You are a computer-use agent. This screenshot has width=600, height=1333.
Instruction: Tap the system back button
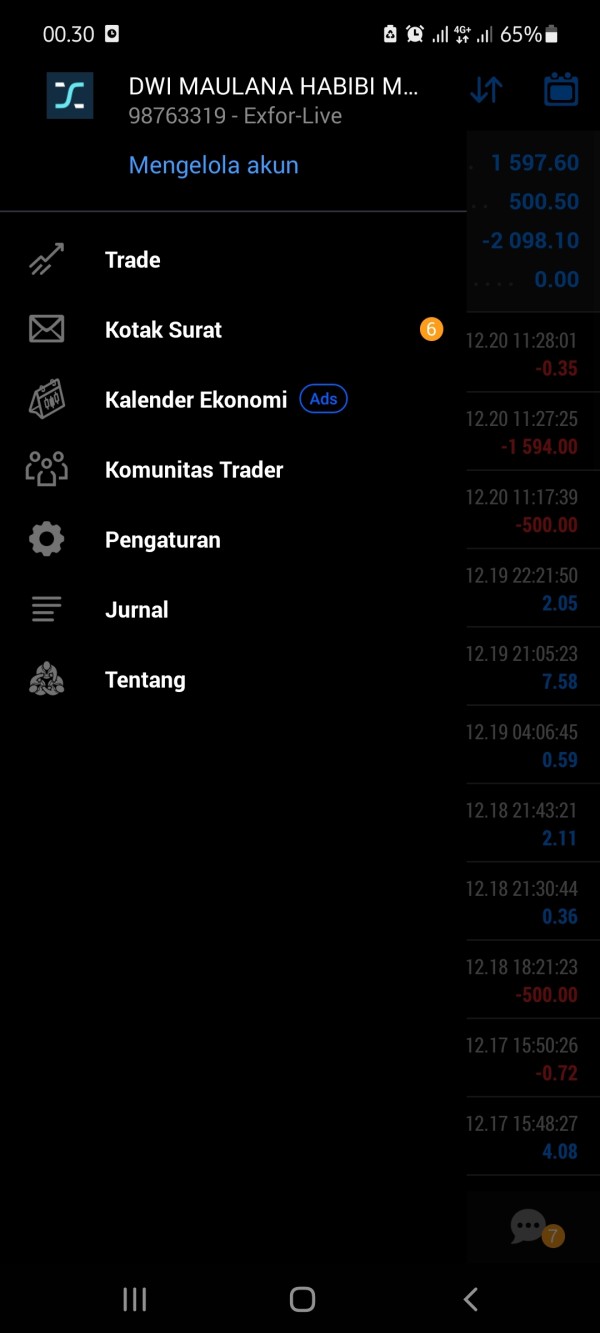tap(471, 1299)
